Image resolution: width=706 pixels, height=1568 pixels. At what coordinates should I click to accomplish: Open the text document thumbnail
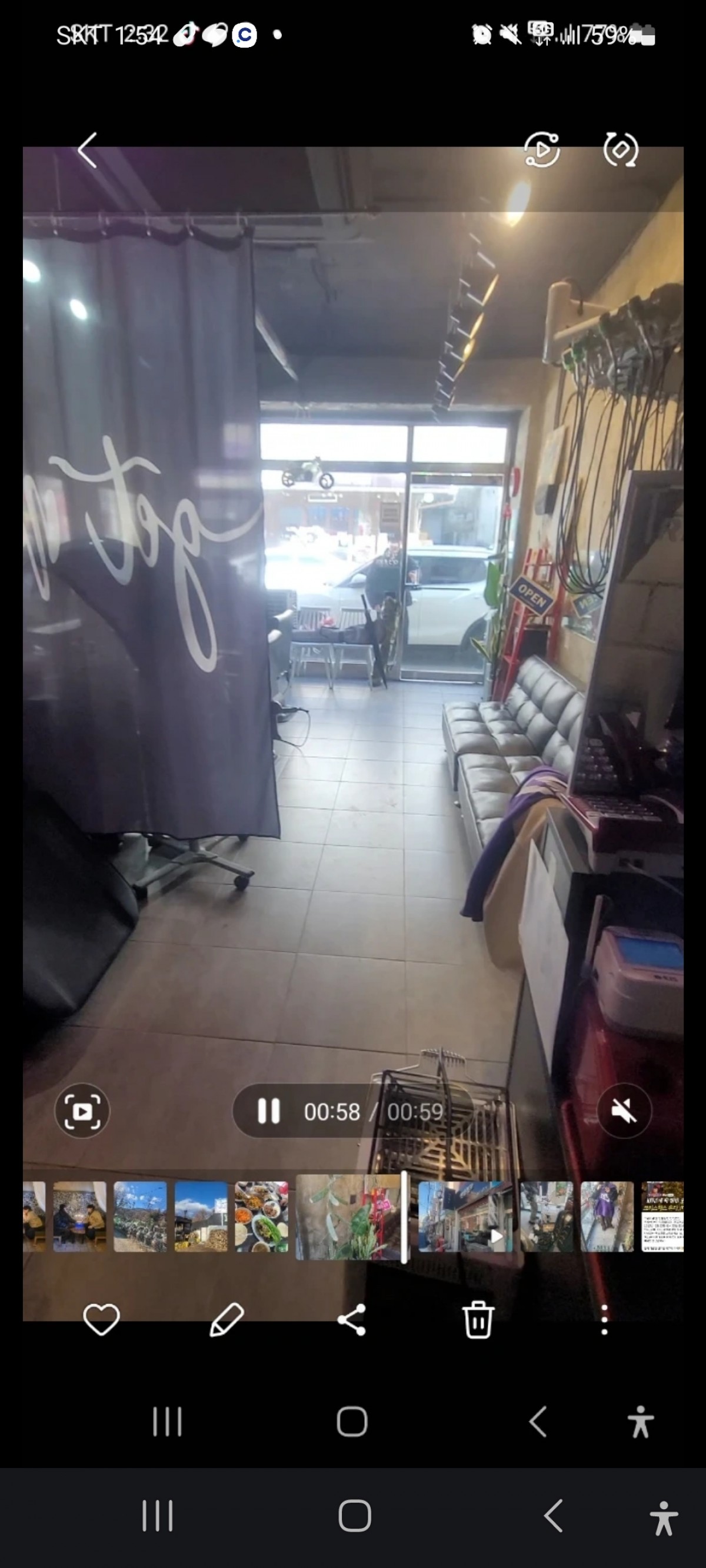[662, 1217]
